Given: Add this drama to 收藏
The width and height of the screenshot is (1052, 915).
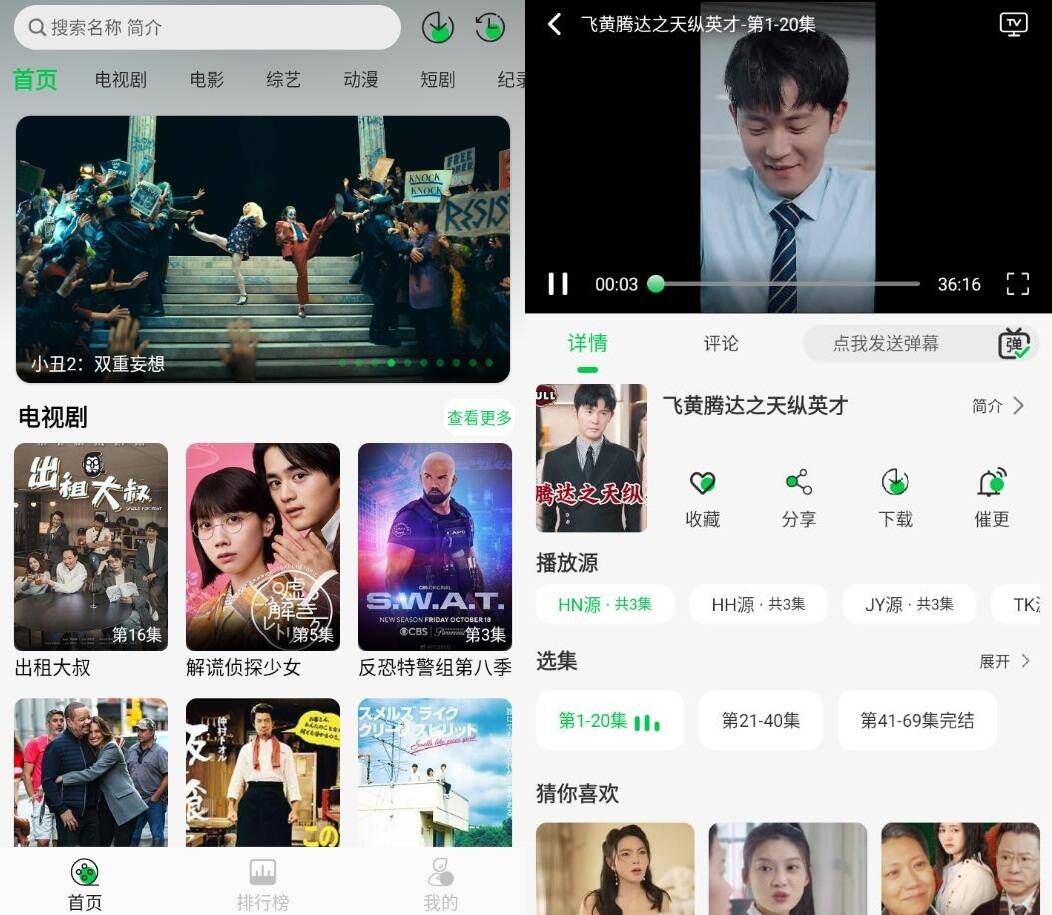Looking at the screenshot, I should click(x=703, y=498).
